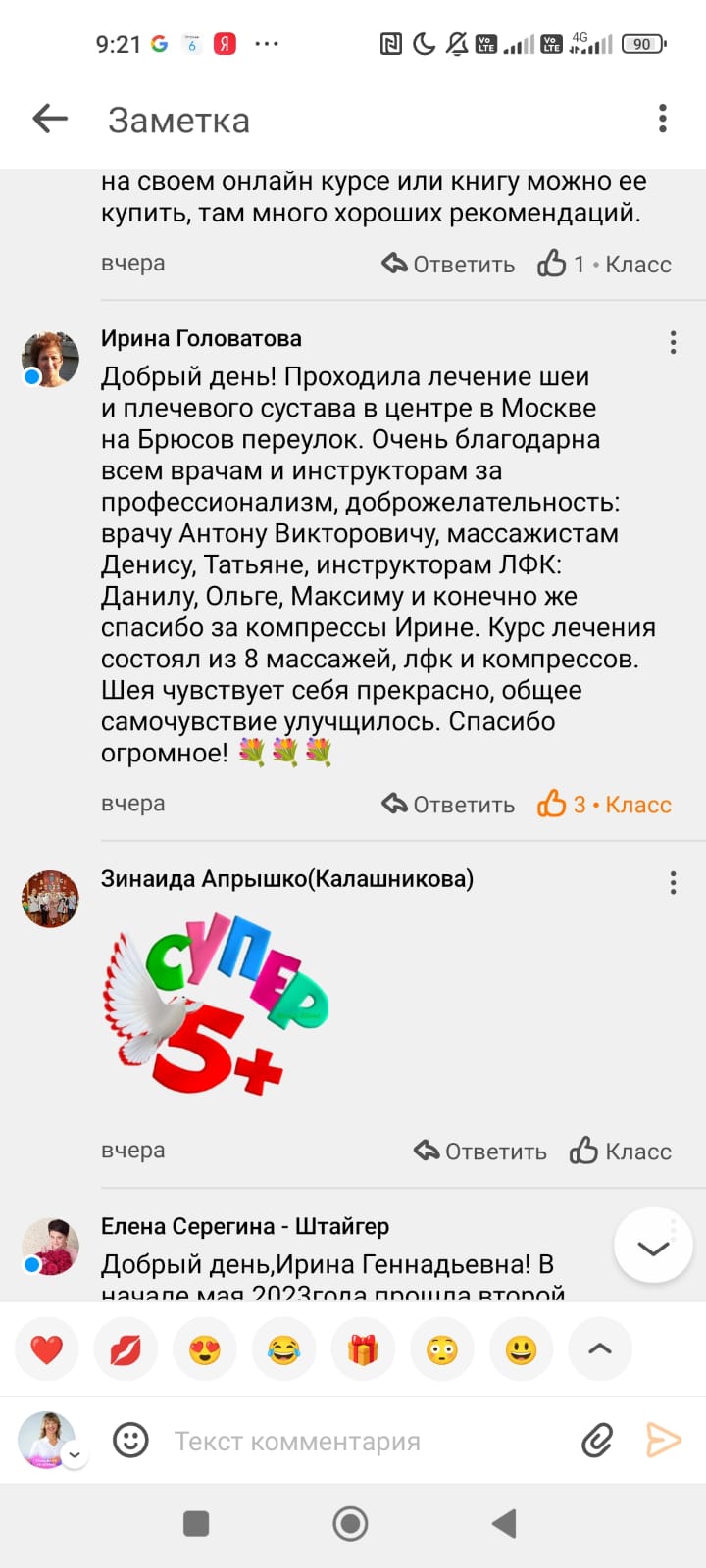React with the gift emoji

pos(363,1349)
